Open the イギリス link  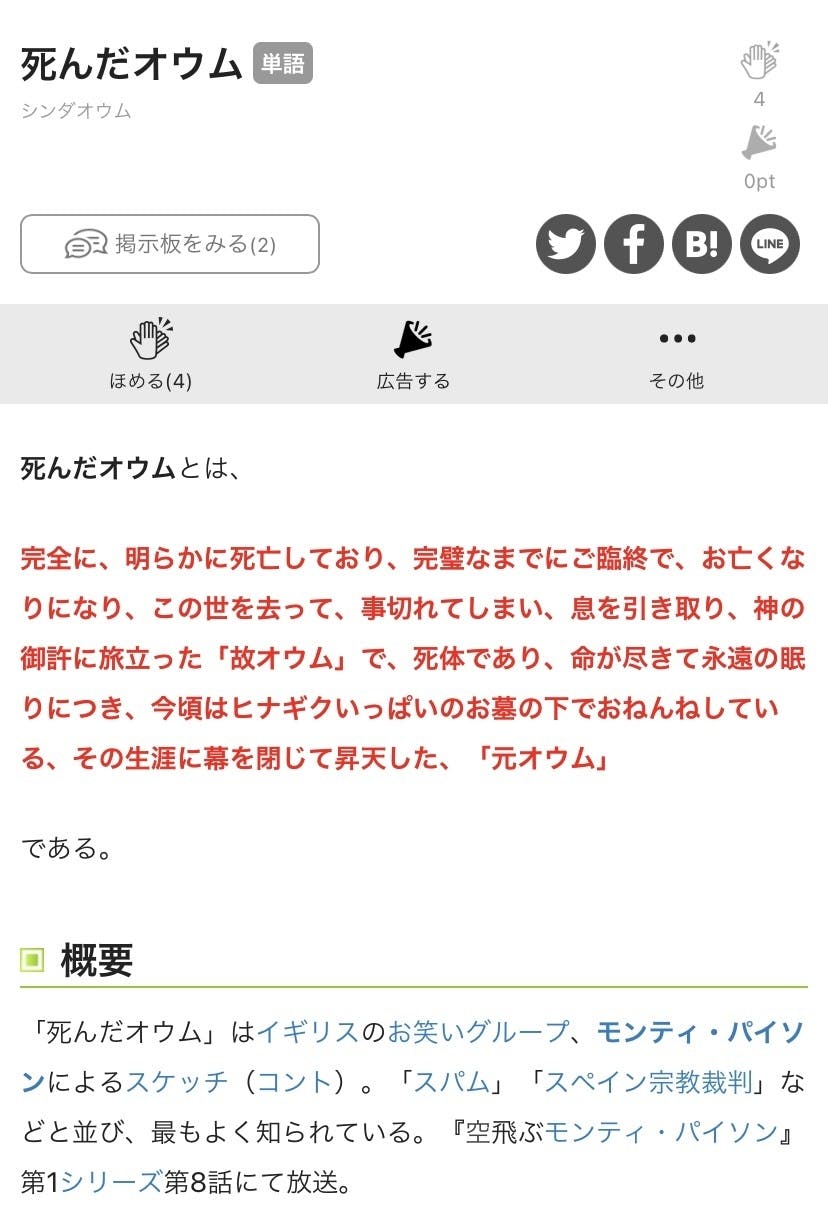(x=308, y=1031)
